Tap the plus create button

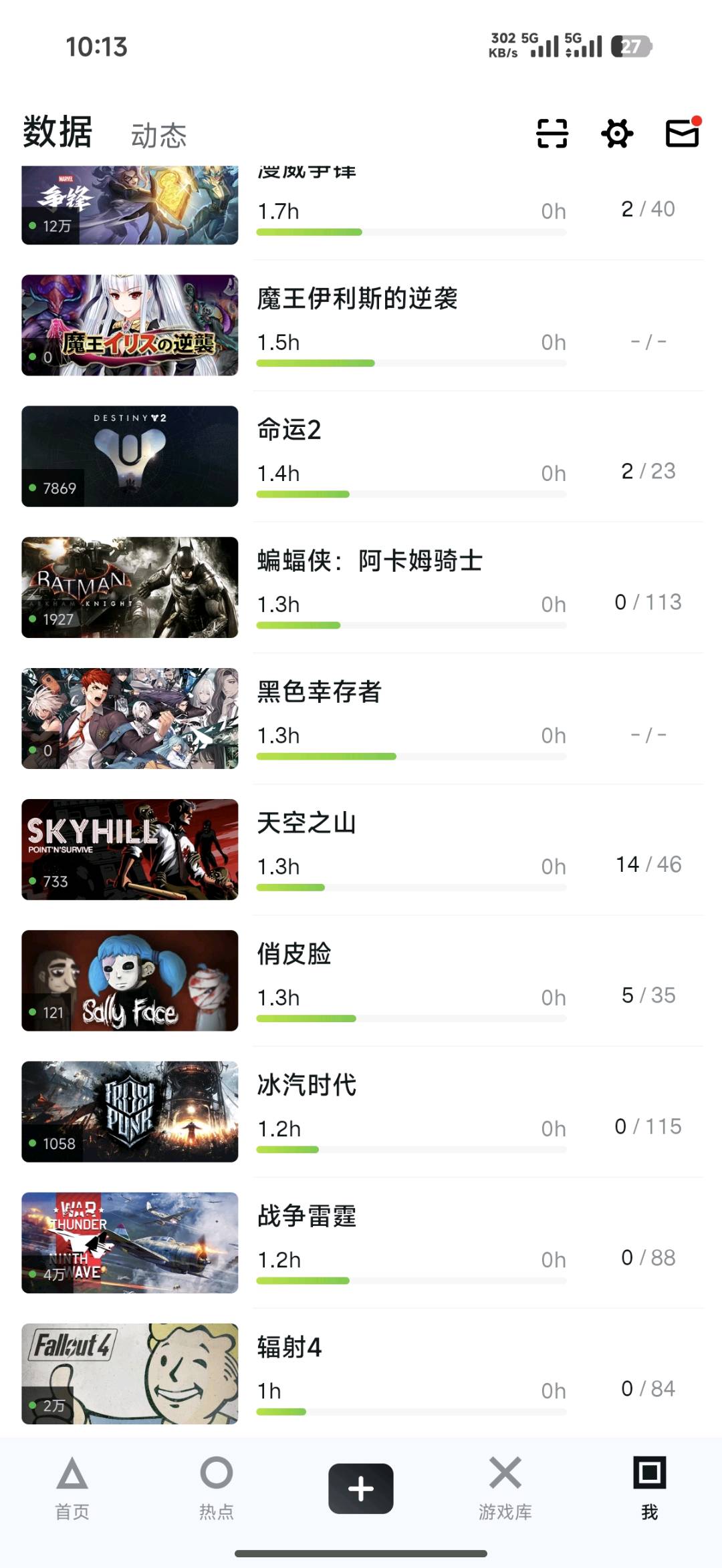[x=361, y=1488]
